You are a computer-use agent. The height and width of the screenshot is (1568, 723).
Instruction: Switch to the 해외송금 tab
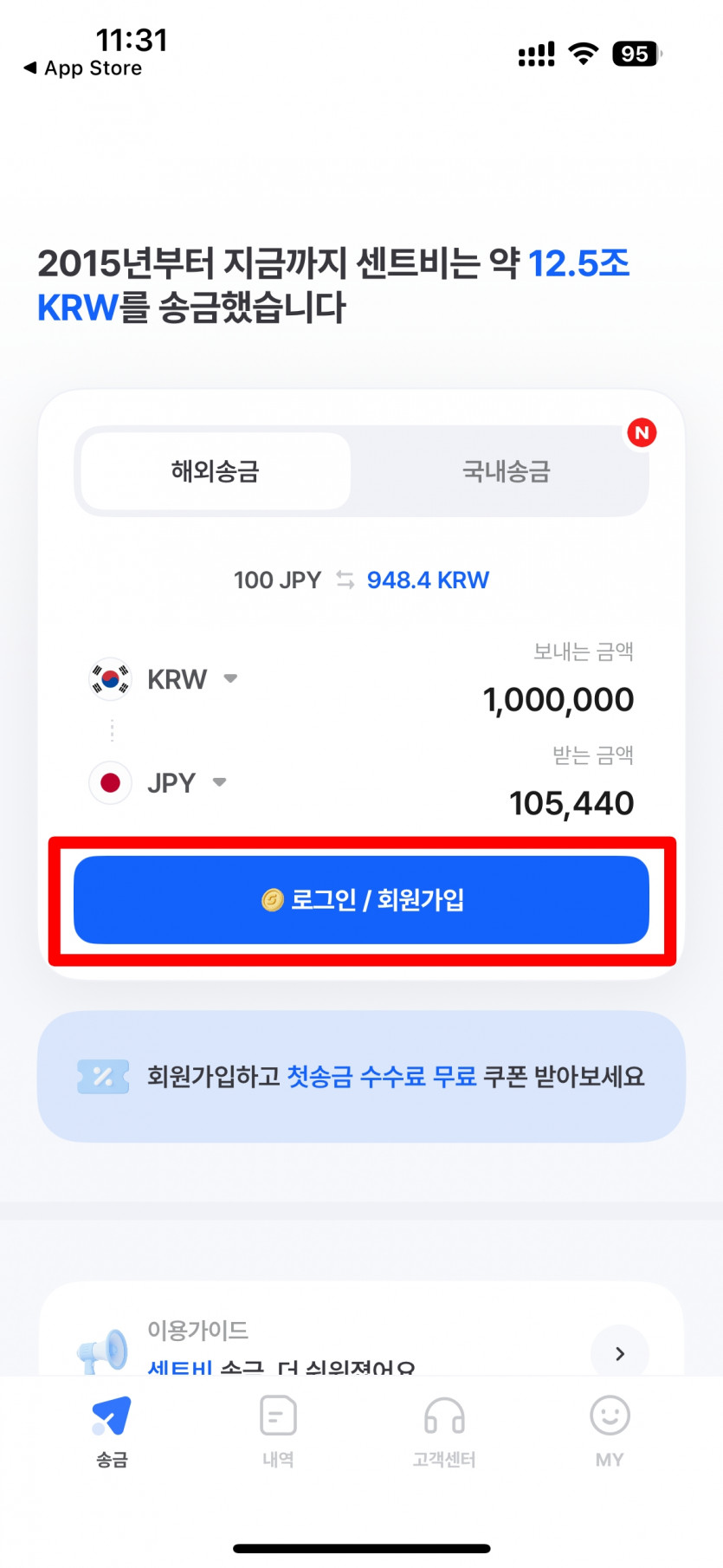click(216, 471)
